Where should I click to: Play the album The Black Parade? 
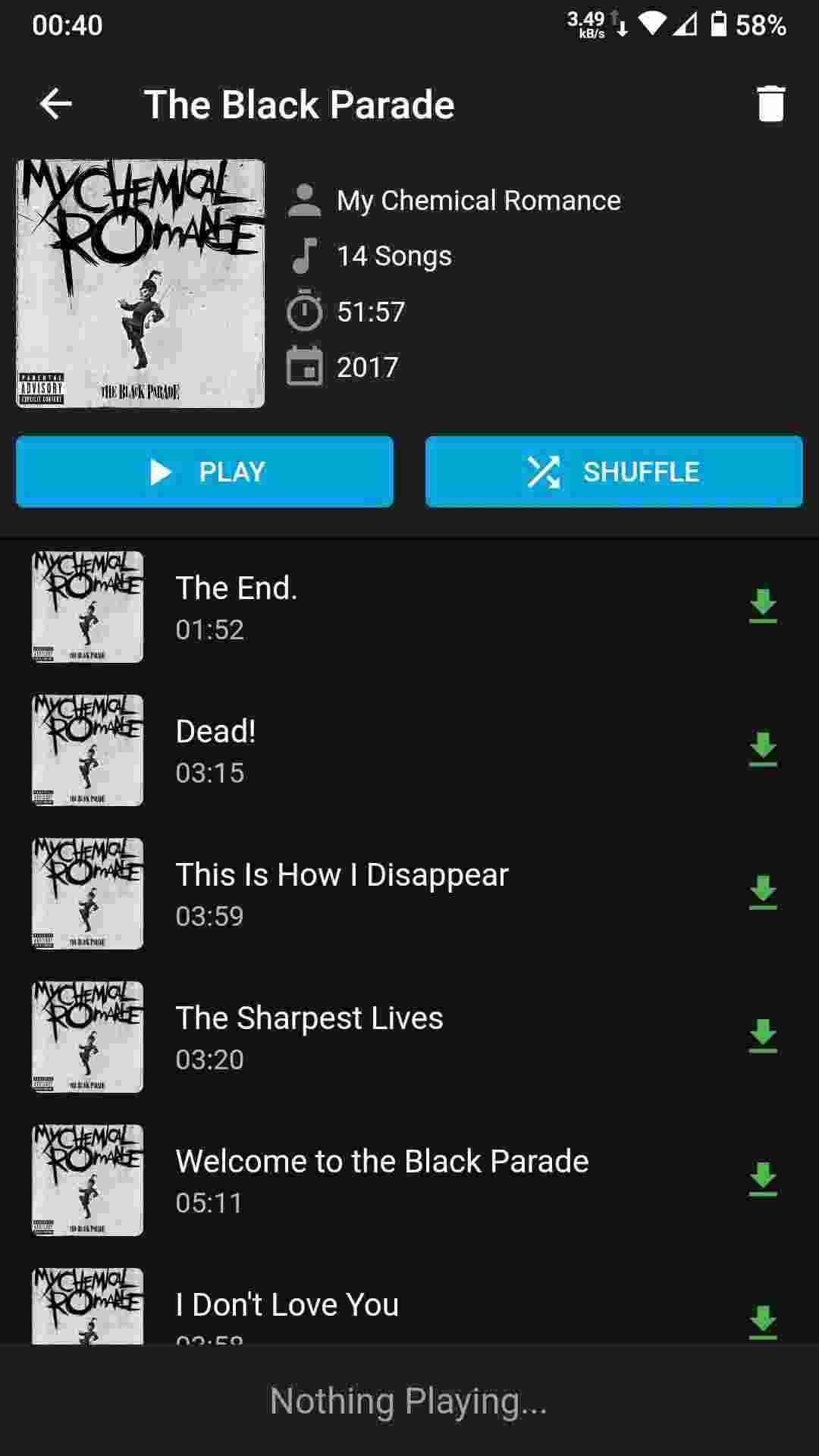click(x=205, y=472)
